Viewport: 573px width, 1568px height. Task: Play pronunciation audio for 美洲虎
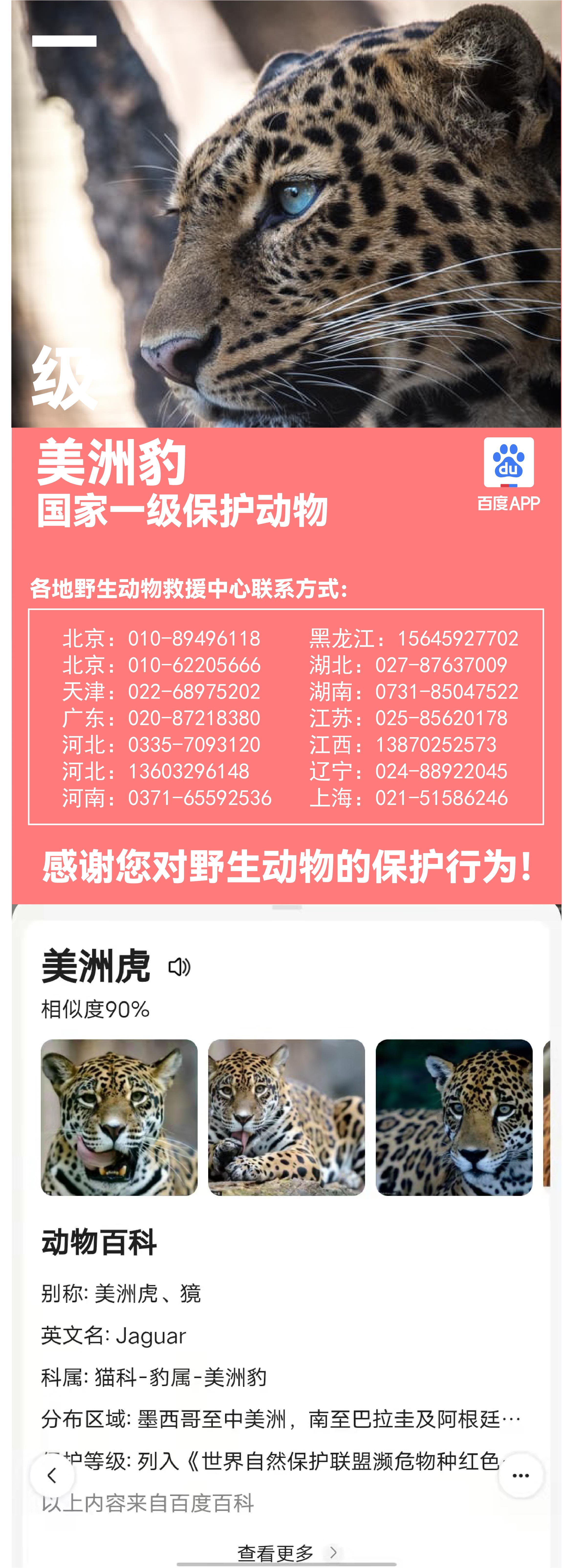coord(179,967)
